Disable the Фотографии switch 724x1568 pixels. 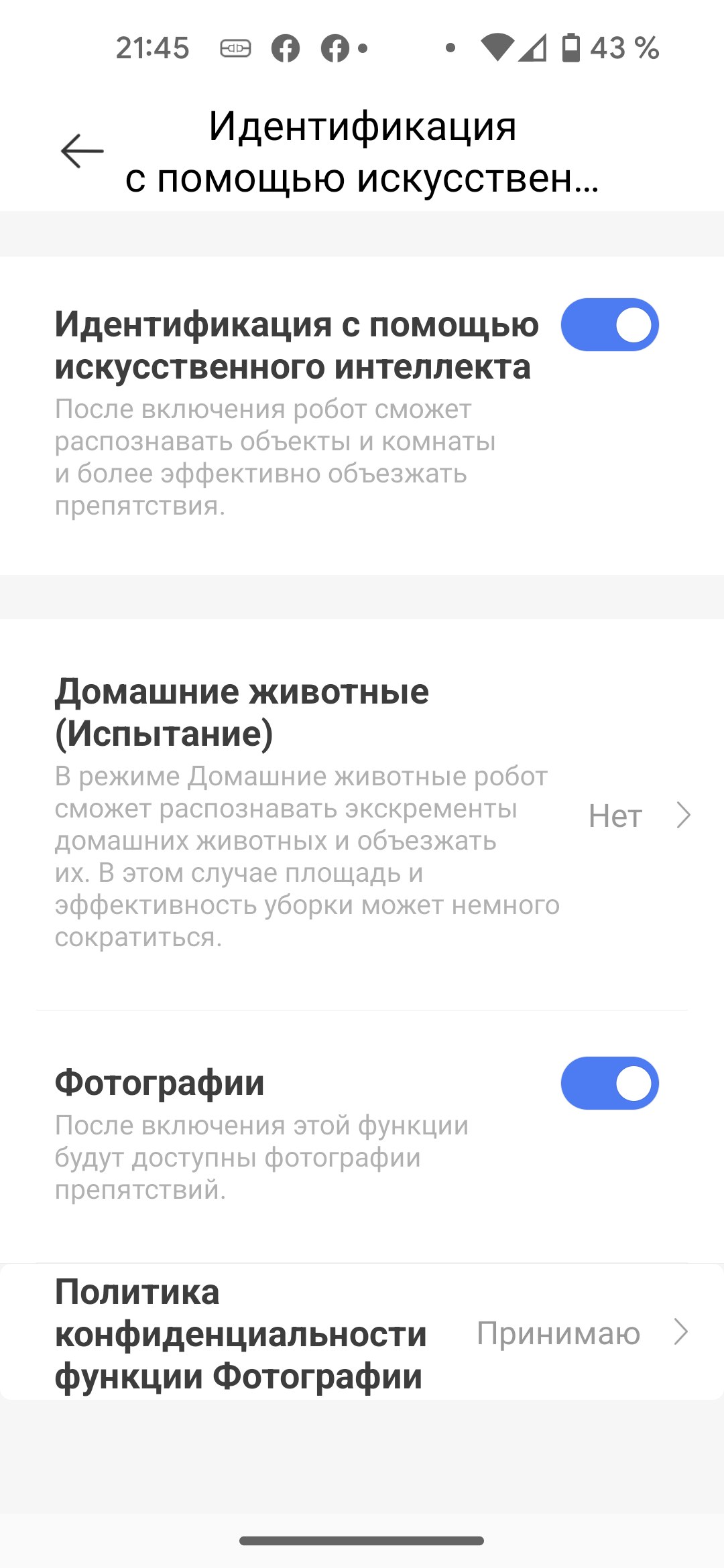tap(609, 1084)
